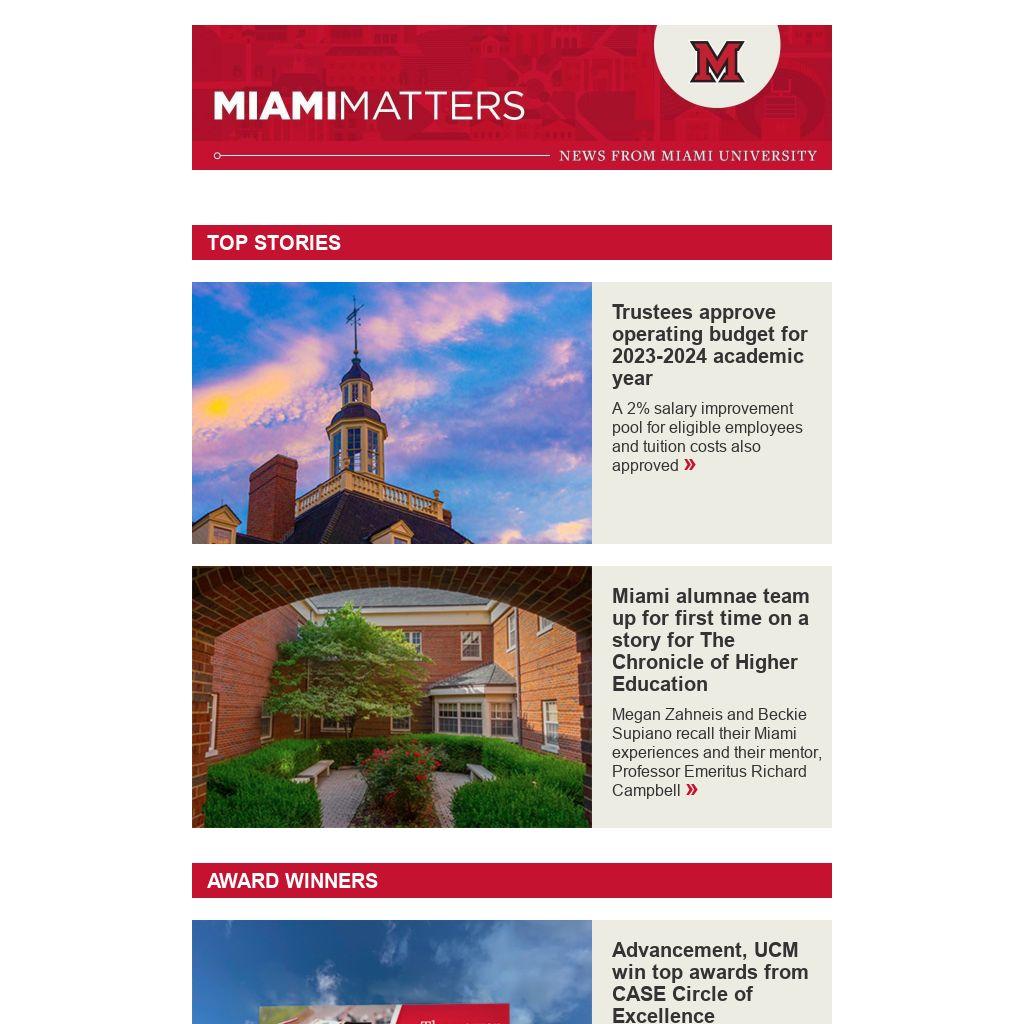
Task: Tap the red arrows after tuition costs approved
Action: click(x=690, y=465)
